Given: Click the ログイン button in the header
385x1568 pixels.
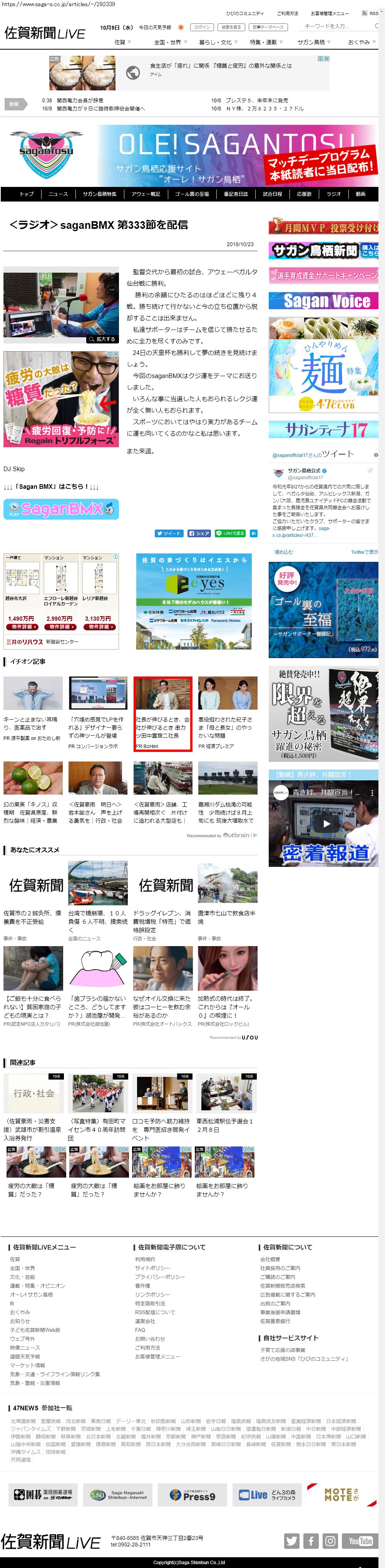Looking at the screenshot, I should pyautogui.click(x=202, y=27).
